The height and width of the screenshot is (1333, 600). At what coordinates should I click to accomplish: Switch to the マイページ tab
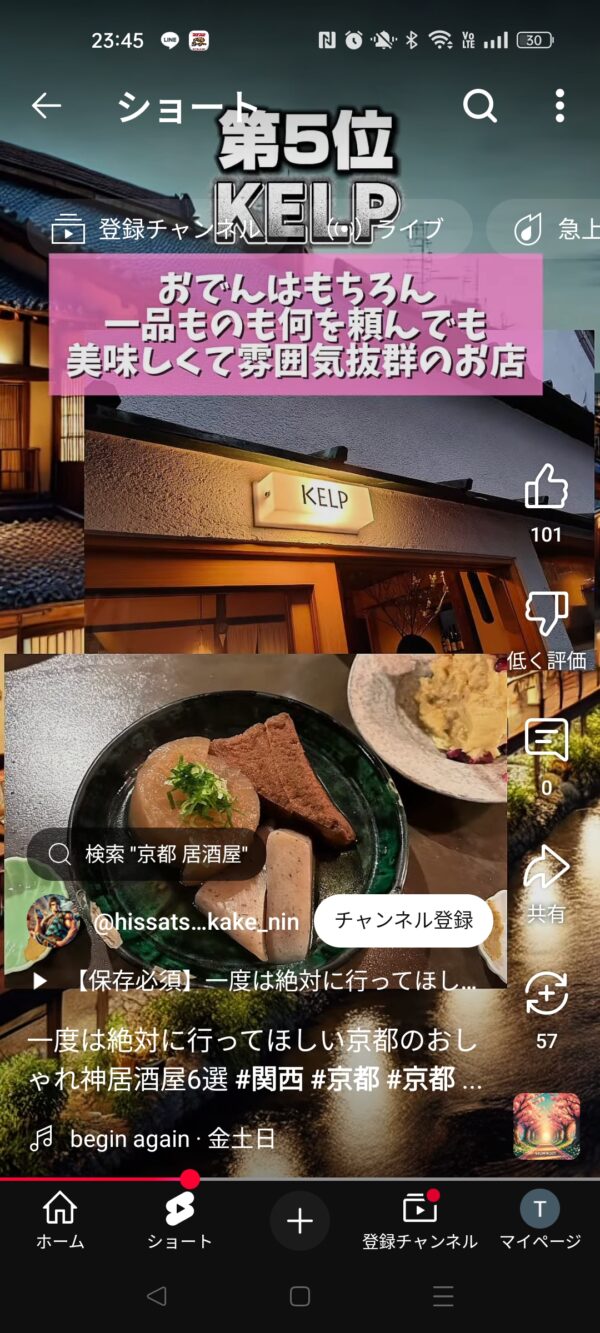click(x=540, y=1220)
